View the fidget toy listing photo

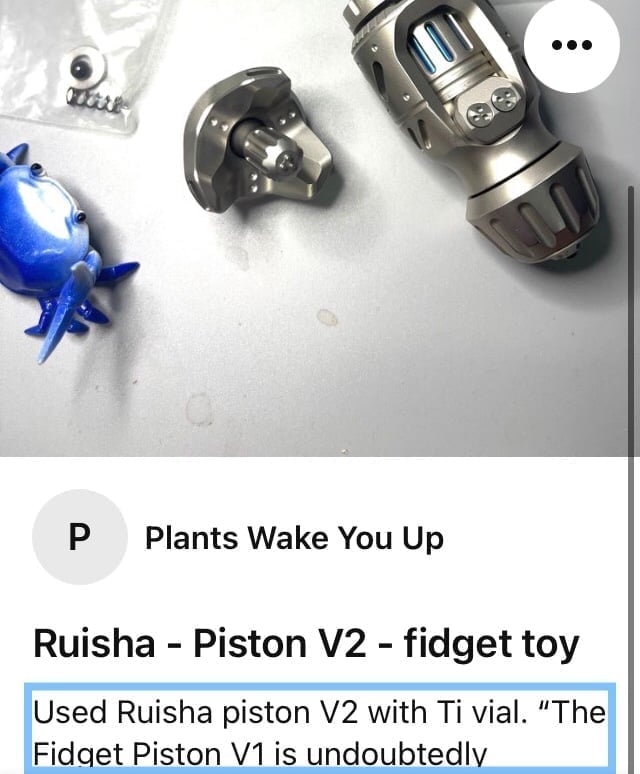(320, 230)
